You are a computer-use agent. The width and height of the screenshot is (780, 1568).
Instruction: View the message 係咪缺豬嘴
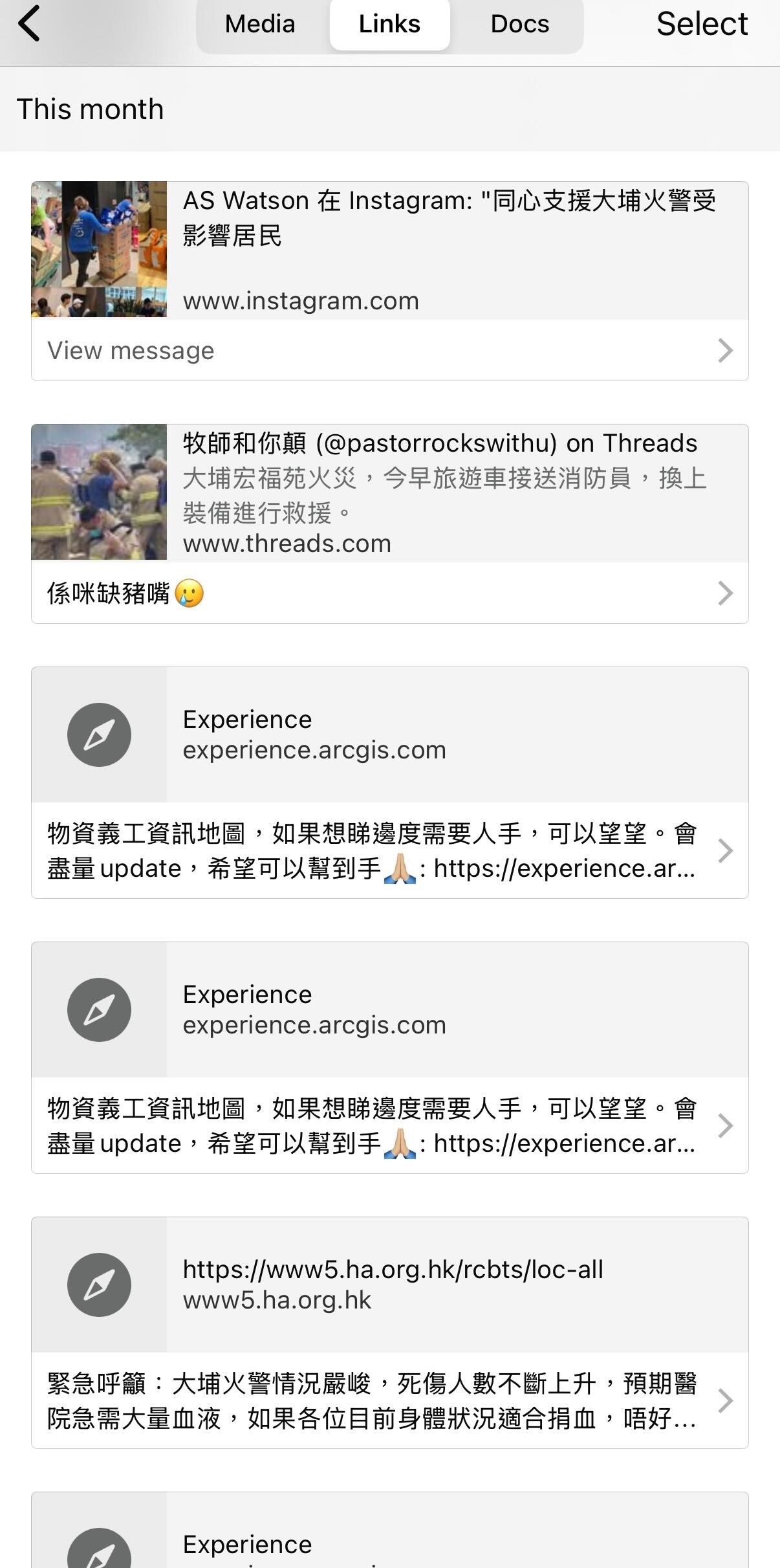click(389, 593)
